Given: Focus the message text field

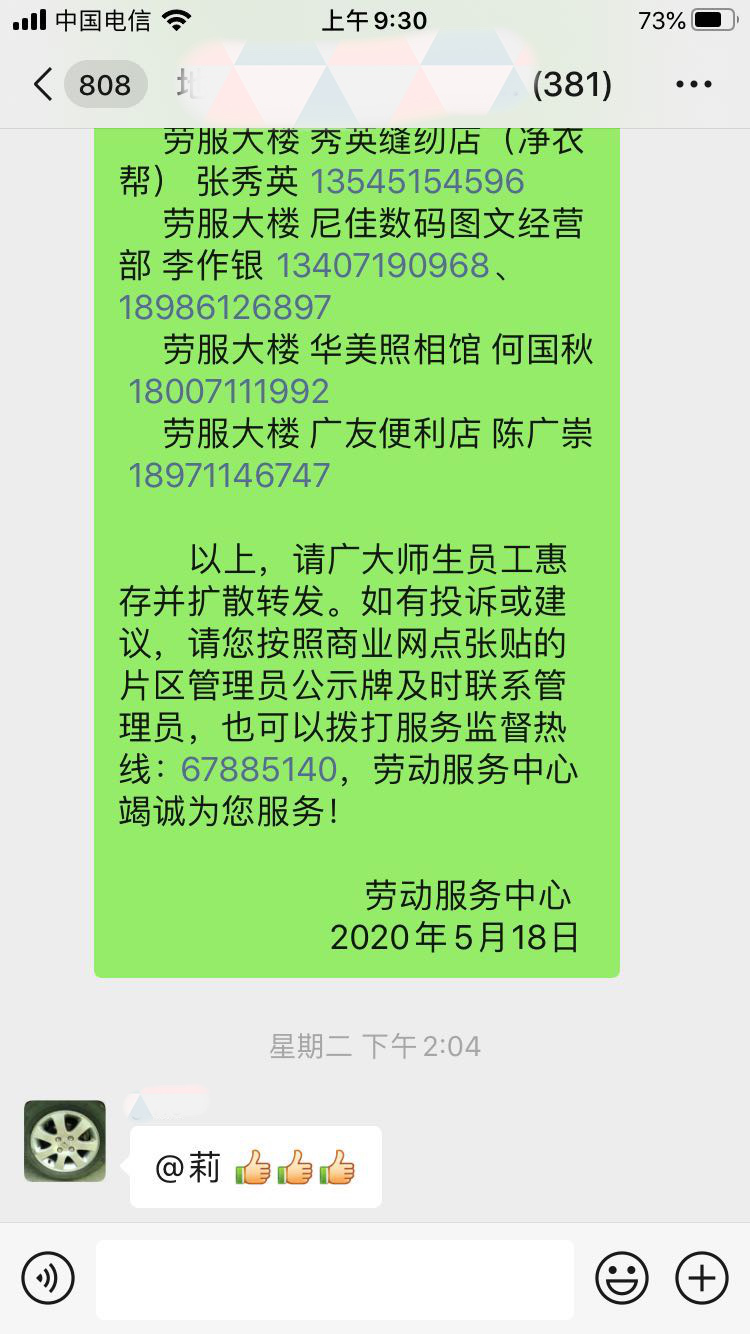Looking at the screenshot, I should click(334, 1279).
